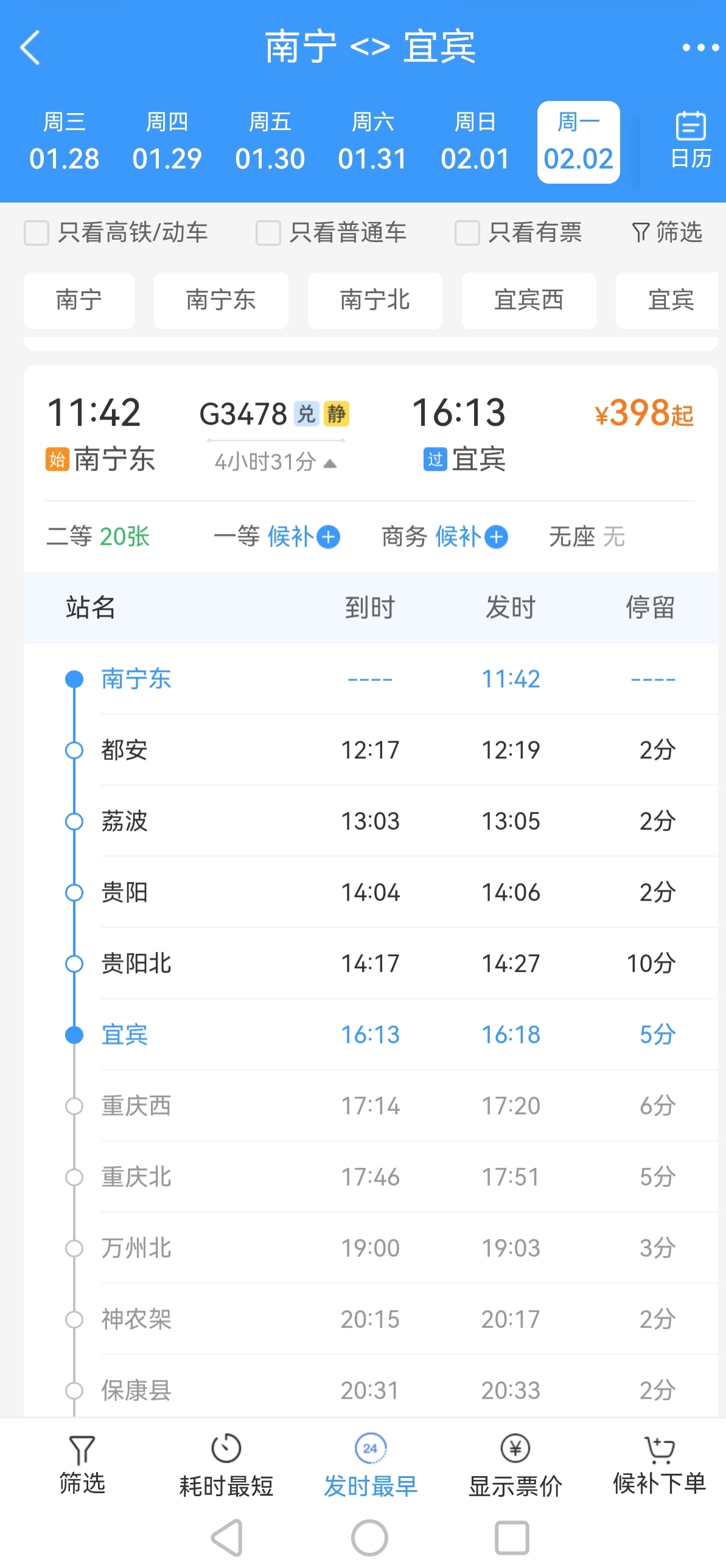This screenshot has height=1568, width=726.
Task: Collapse the 4小时31分 stop list
Action: (275, 463)
